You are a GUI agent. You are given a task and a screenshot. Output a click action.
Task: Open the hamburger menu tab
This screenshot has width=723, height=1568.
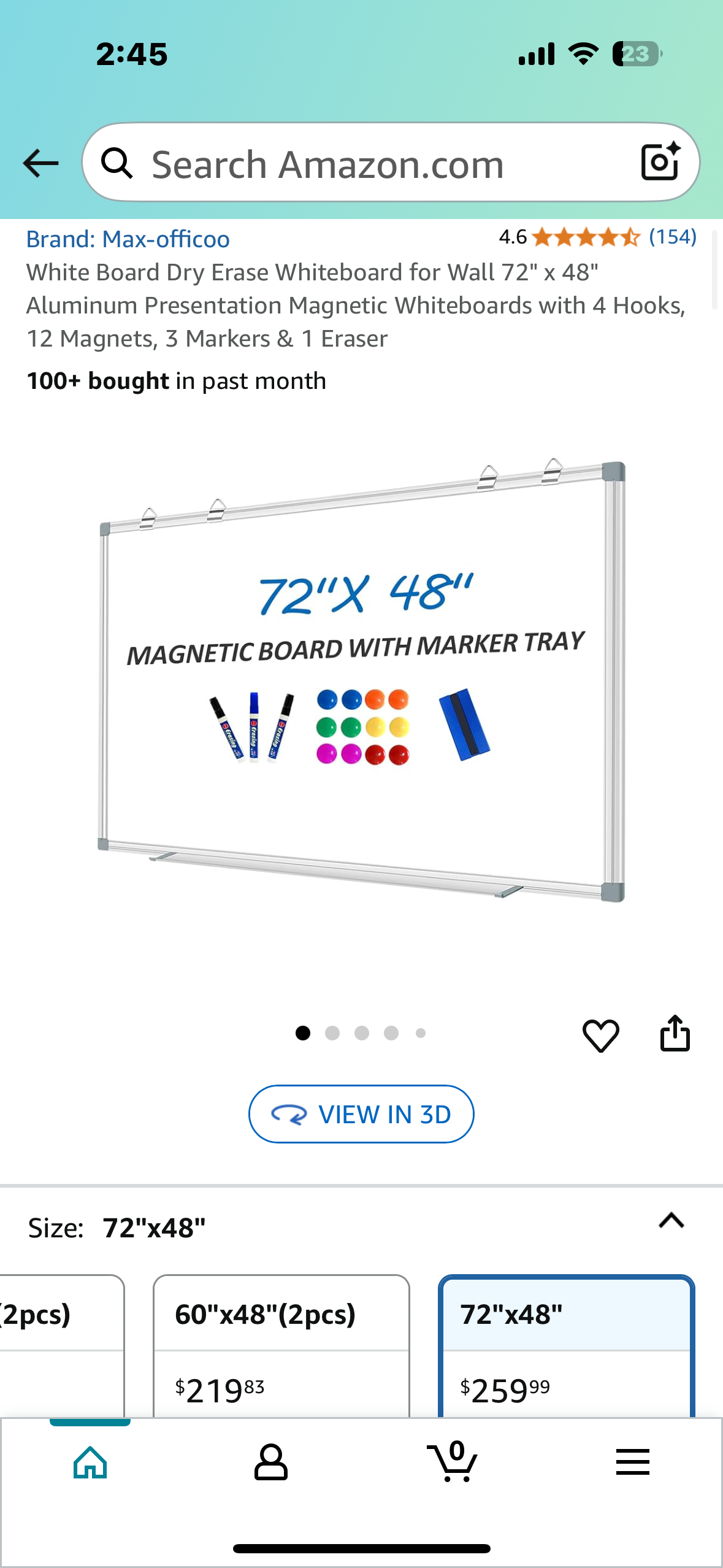click(x=632, y=1462)
